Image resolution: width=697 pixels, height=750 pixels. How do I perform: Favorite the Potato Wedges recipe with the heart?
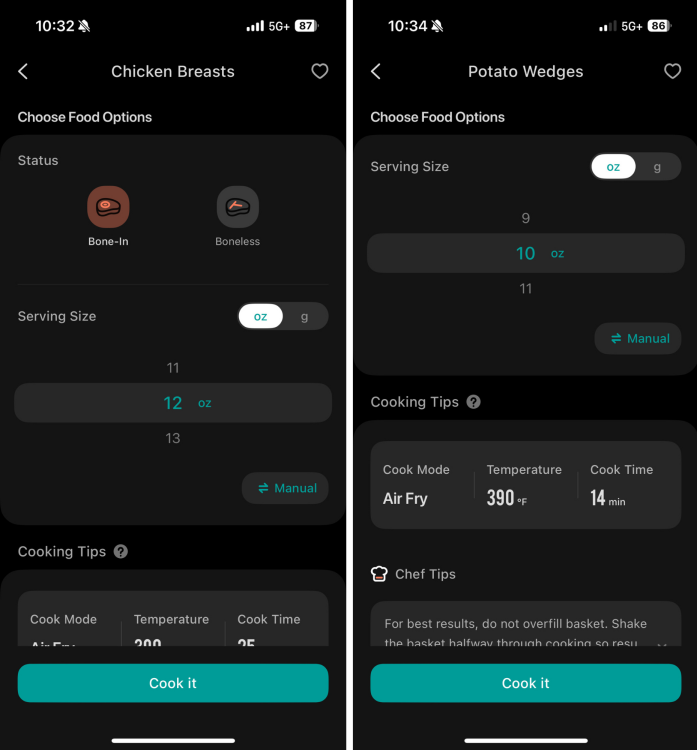coord(673,71)
